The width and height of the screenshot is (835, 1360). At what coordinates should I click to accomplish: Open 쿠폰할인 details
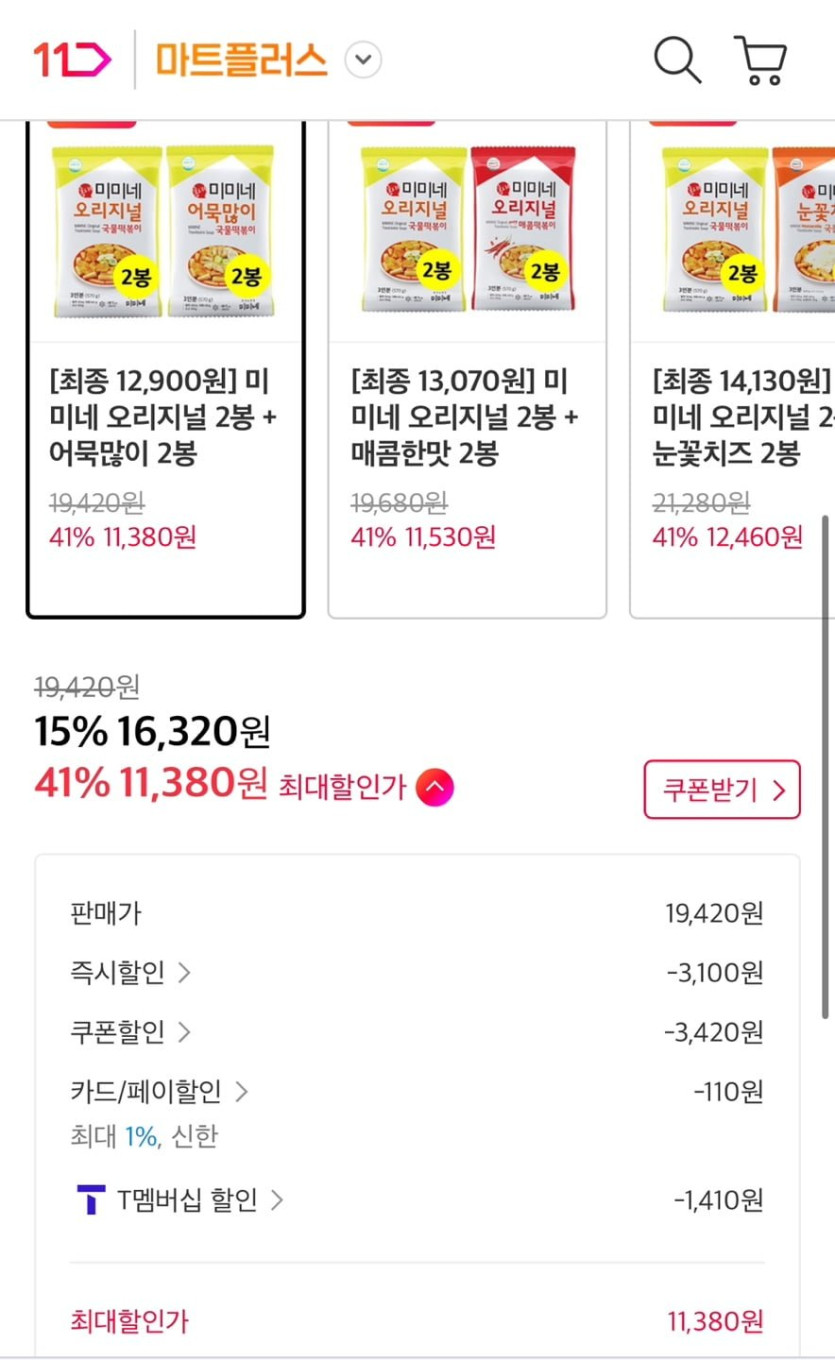pos(130,1031)
